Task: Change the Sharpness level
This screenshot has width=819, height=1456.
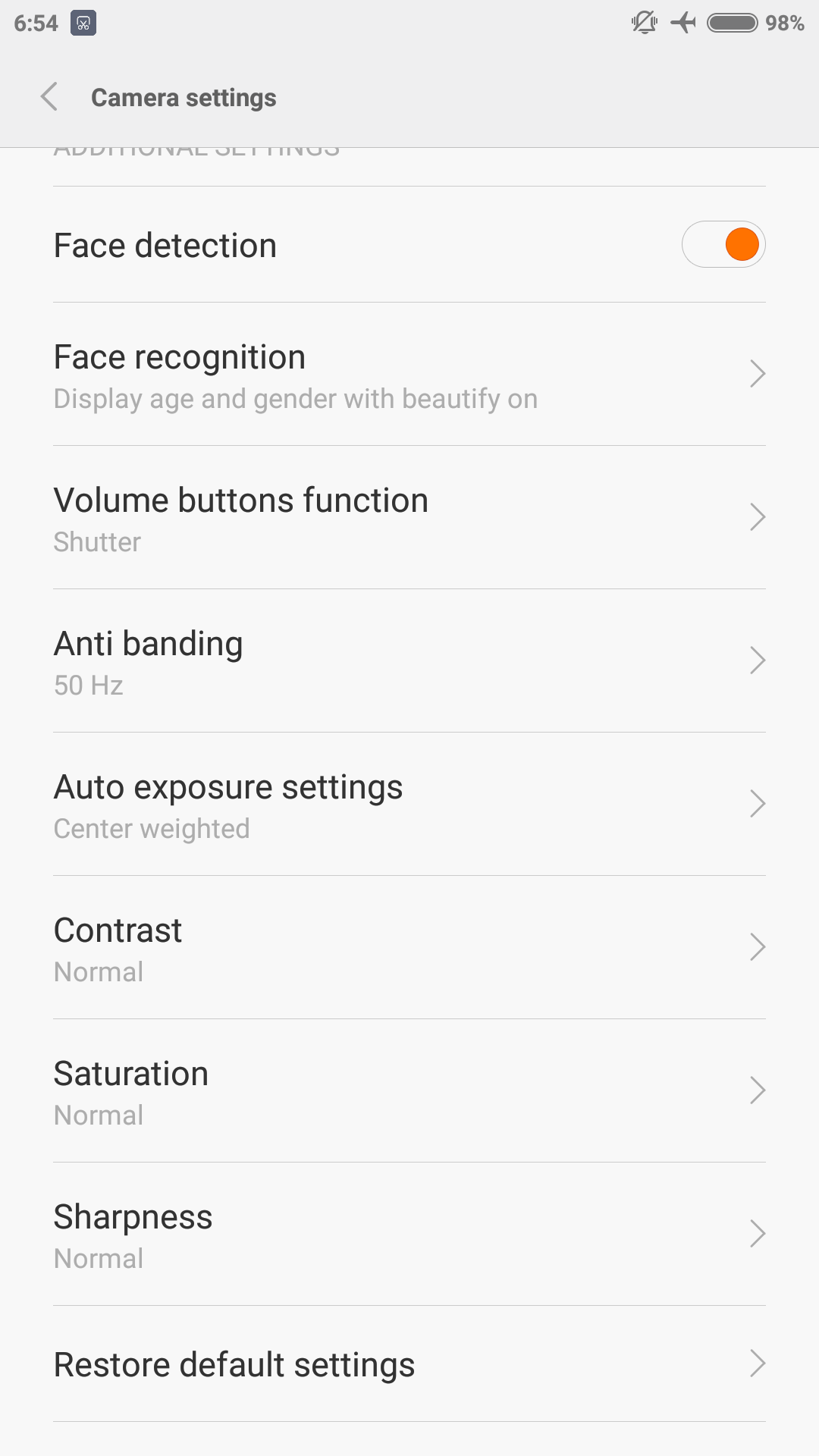Action: point(409,1235)
